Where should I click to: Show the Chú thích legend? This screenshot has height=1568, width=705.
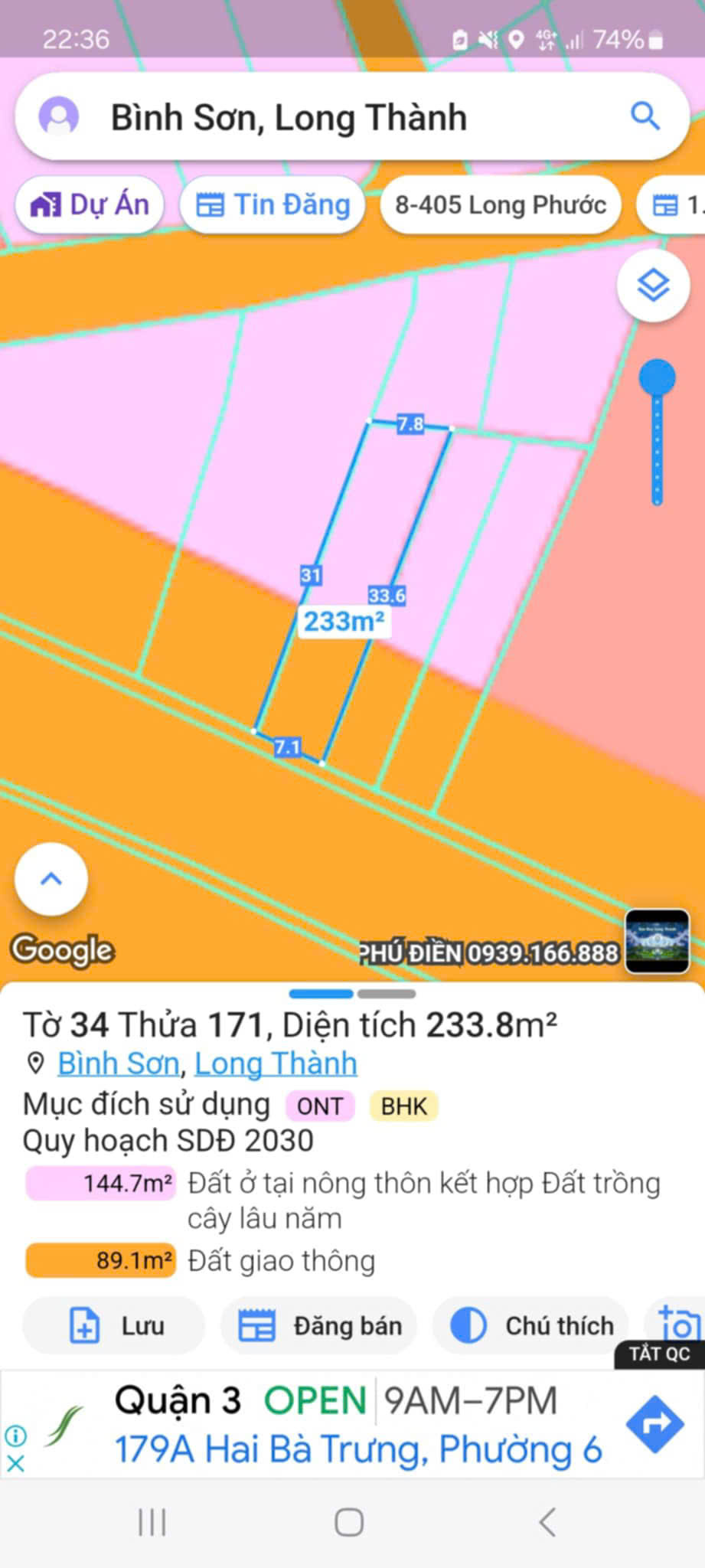tap(531, 1325)
